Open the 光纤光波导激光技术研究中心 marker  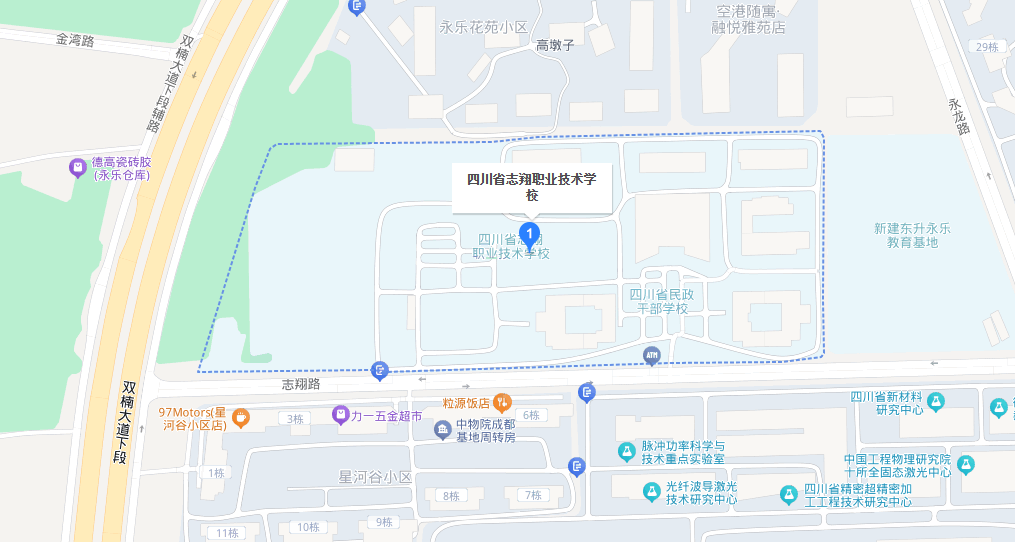point(651,492)
